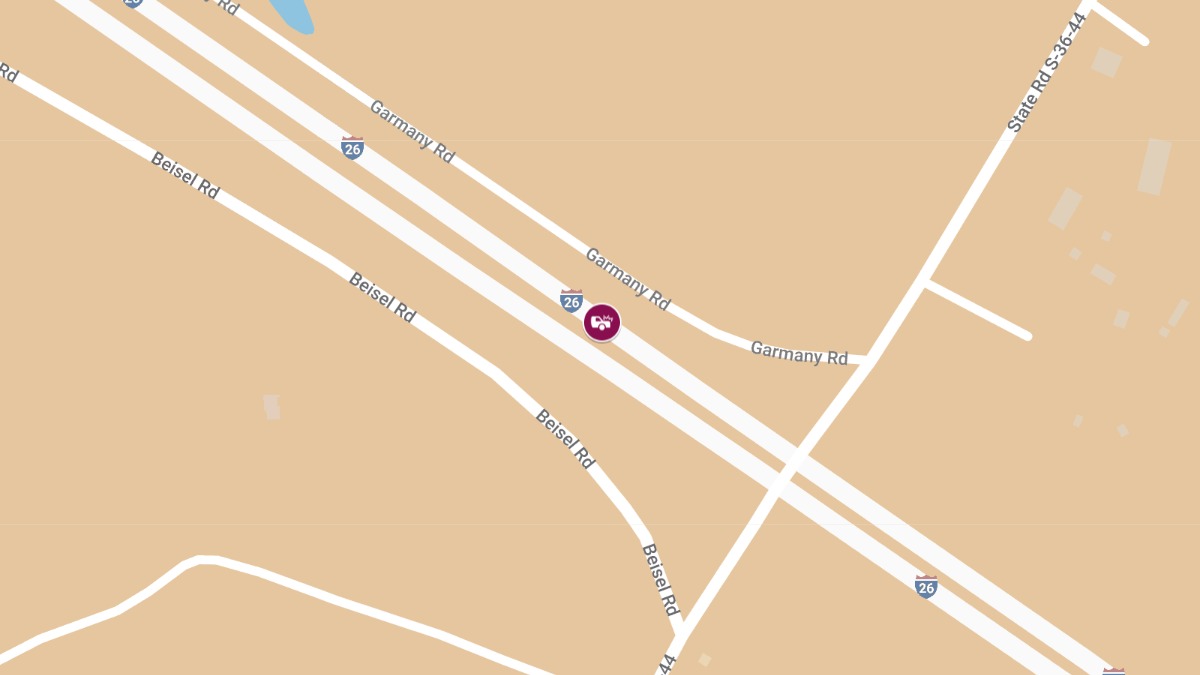Open the traffic incident marker on I-26

click(x=602, y=323)
